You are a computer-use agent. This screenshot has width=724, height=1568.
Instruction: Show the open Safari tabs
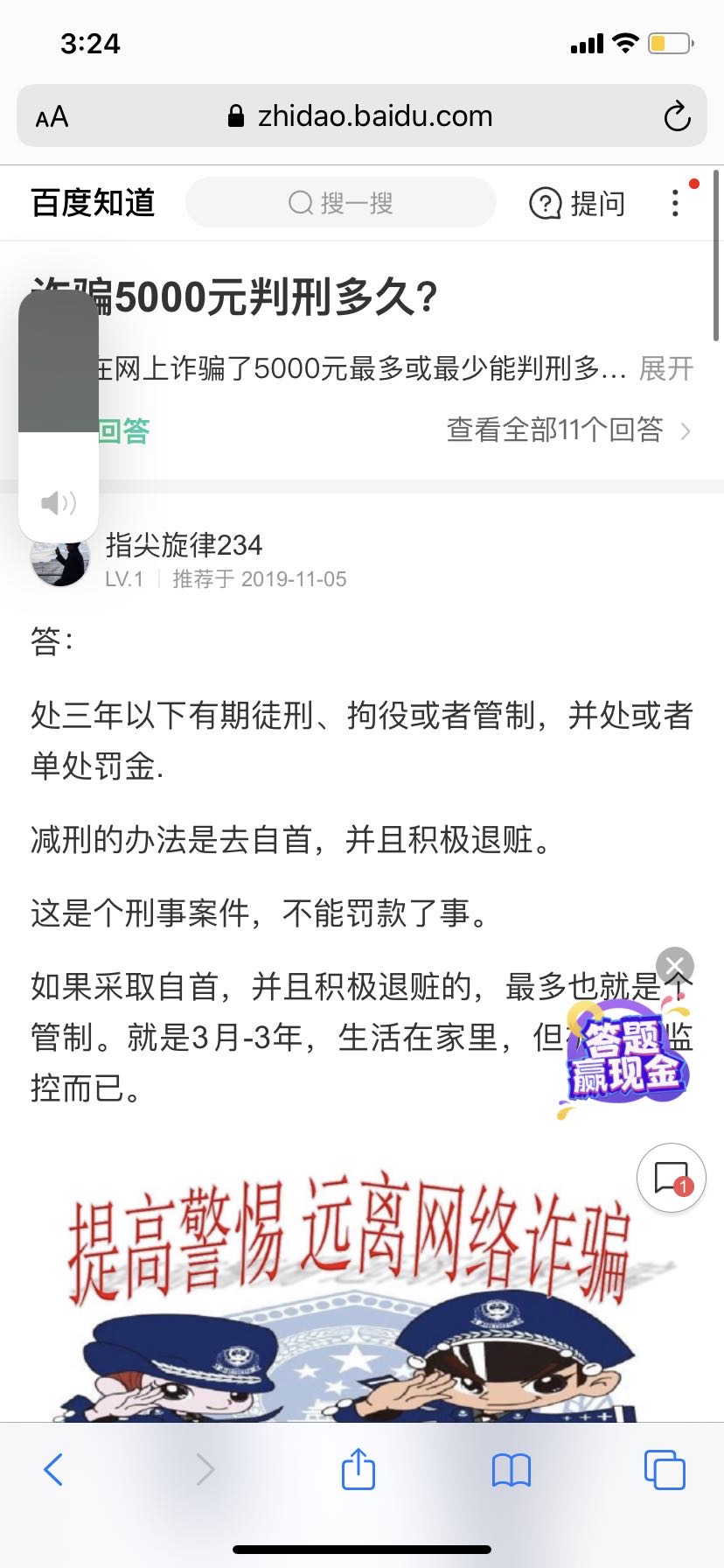(665, 1469)
